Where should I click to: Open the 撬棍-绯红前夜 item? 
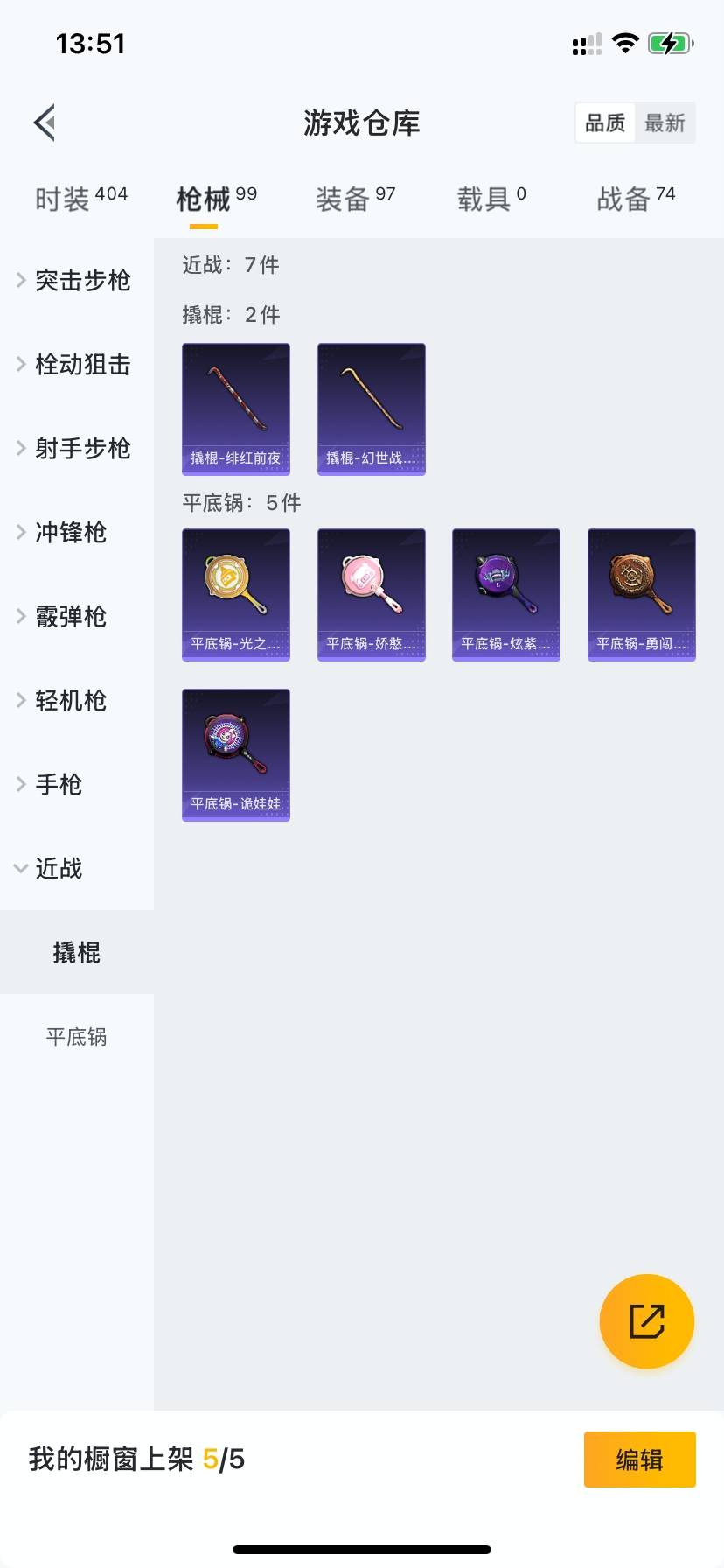(236, 409)
